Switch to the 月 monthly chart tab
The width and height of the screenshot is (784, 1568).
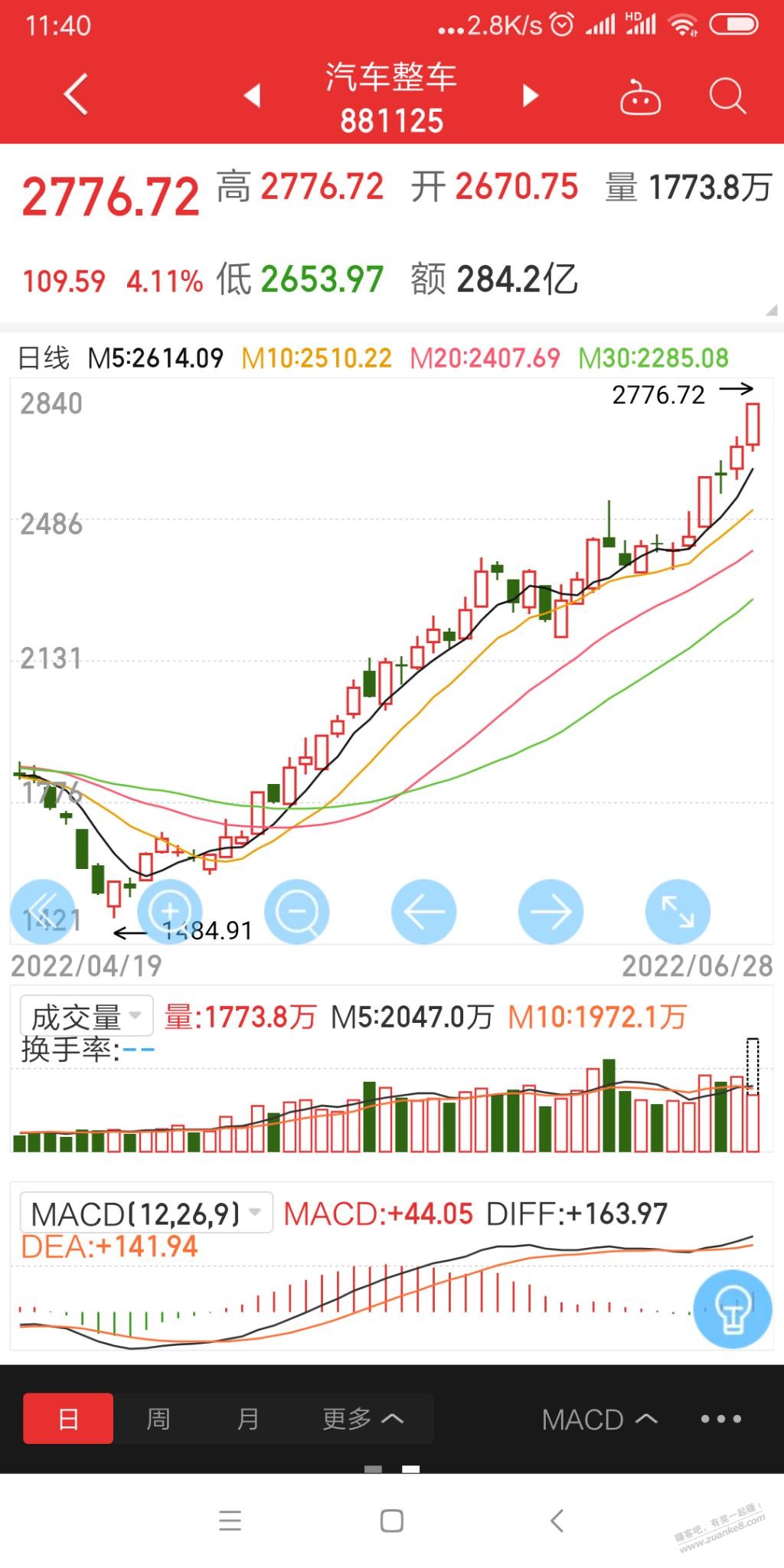[x=248, y=1419]
